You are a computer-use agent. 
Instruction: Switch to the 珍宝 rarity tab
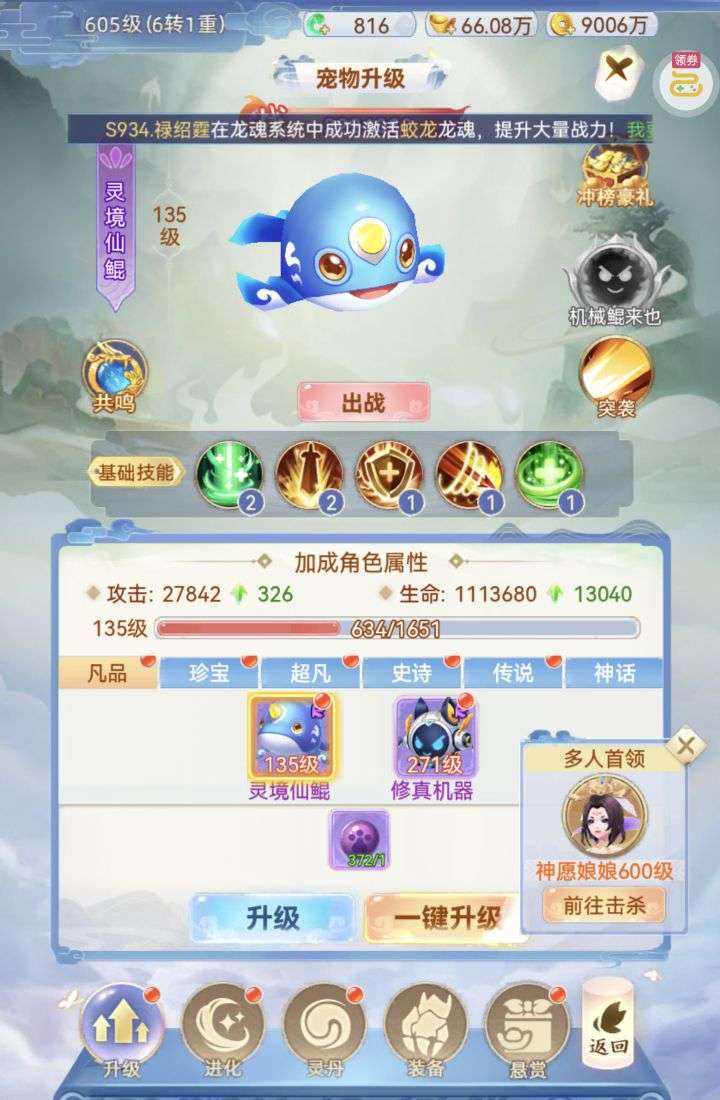click(209, 673)
